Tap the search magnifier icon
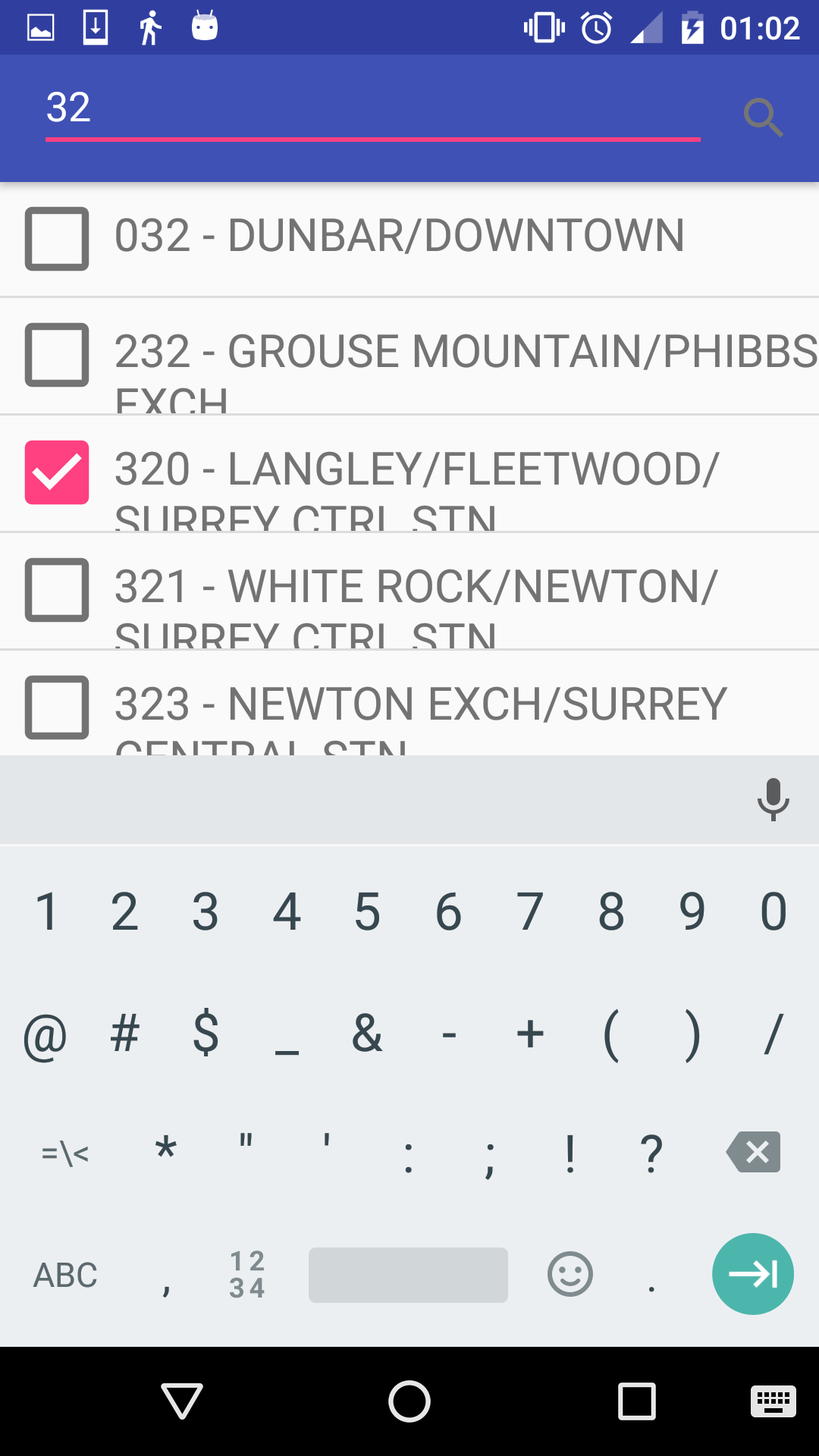819x1456 pixels. pyautogui.click(x=763, y=118)
